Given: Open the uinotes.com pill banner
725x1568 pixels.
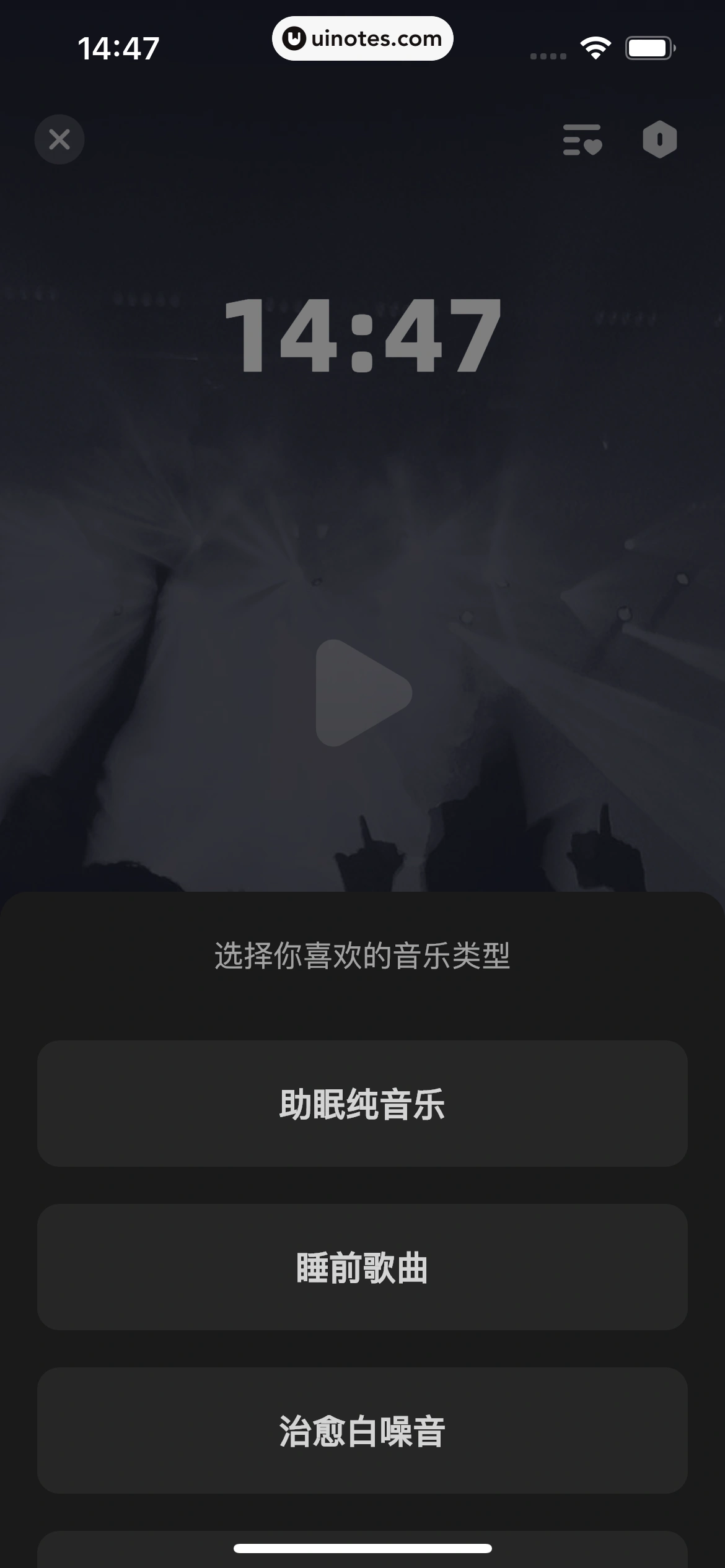Looking at the screenshot, I should click(362, 38).
